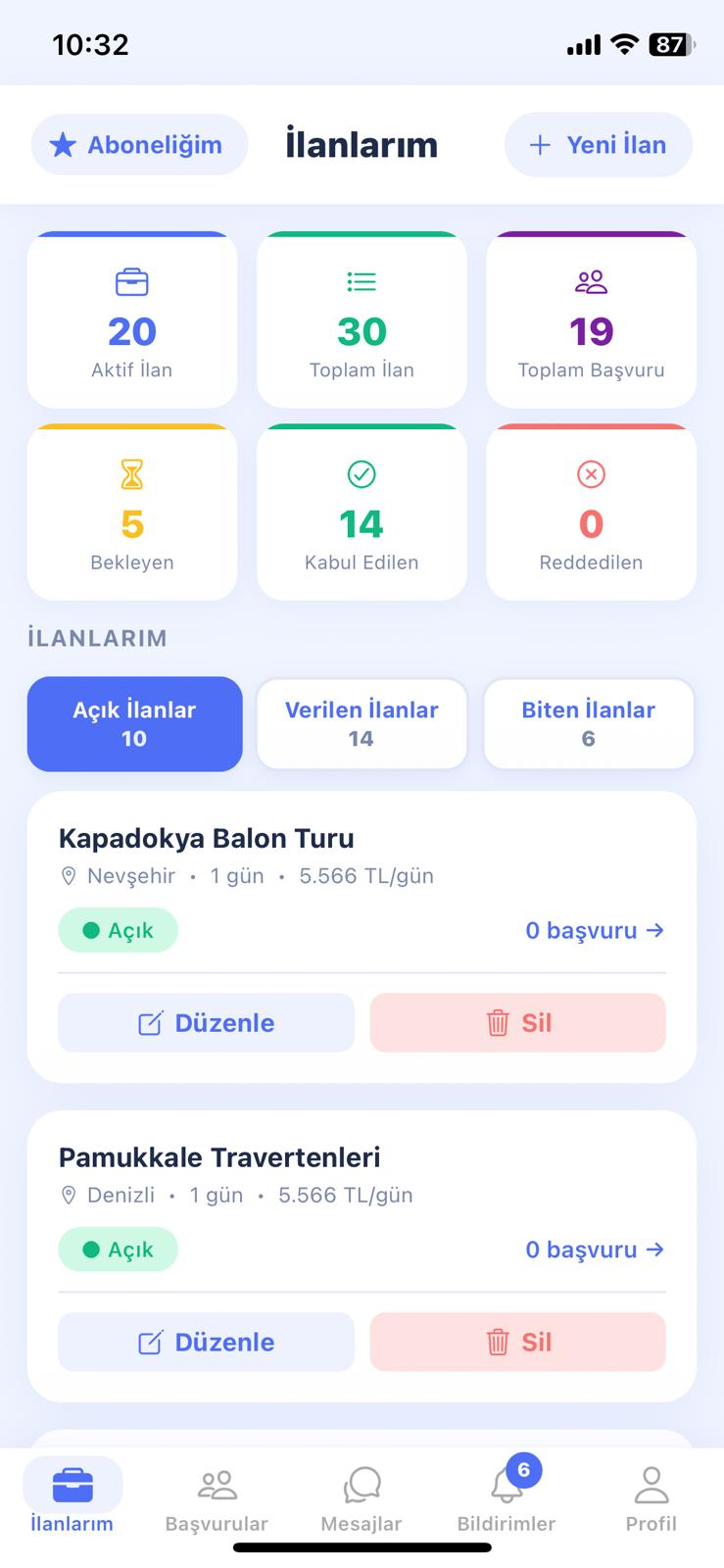Go to the Mesajlar tab
724x1568 pixels.
(362, 1499)
